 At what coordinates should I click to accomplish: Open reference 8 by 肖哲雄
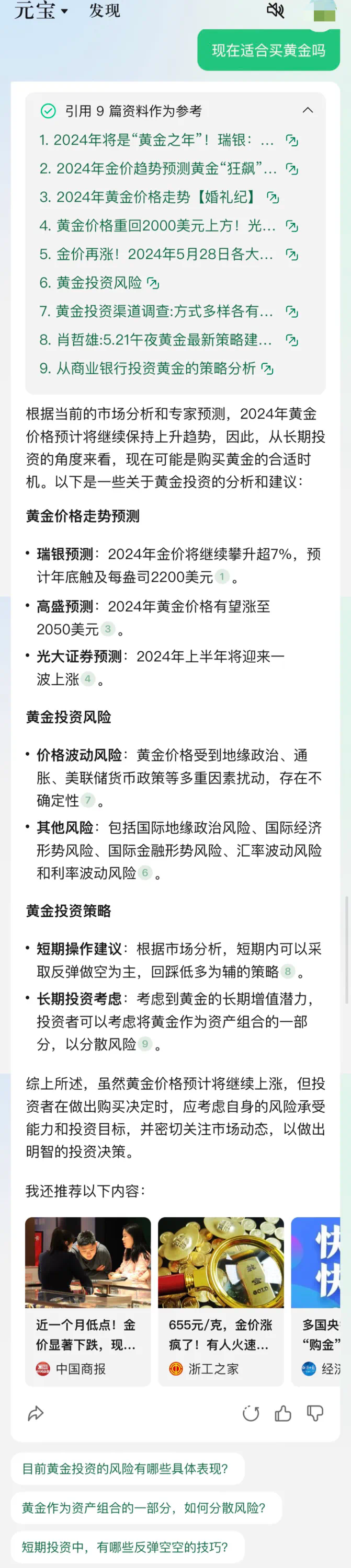coord(156,340)
